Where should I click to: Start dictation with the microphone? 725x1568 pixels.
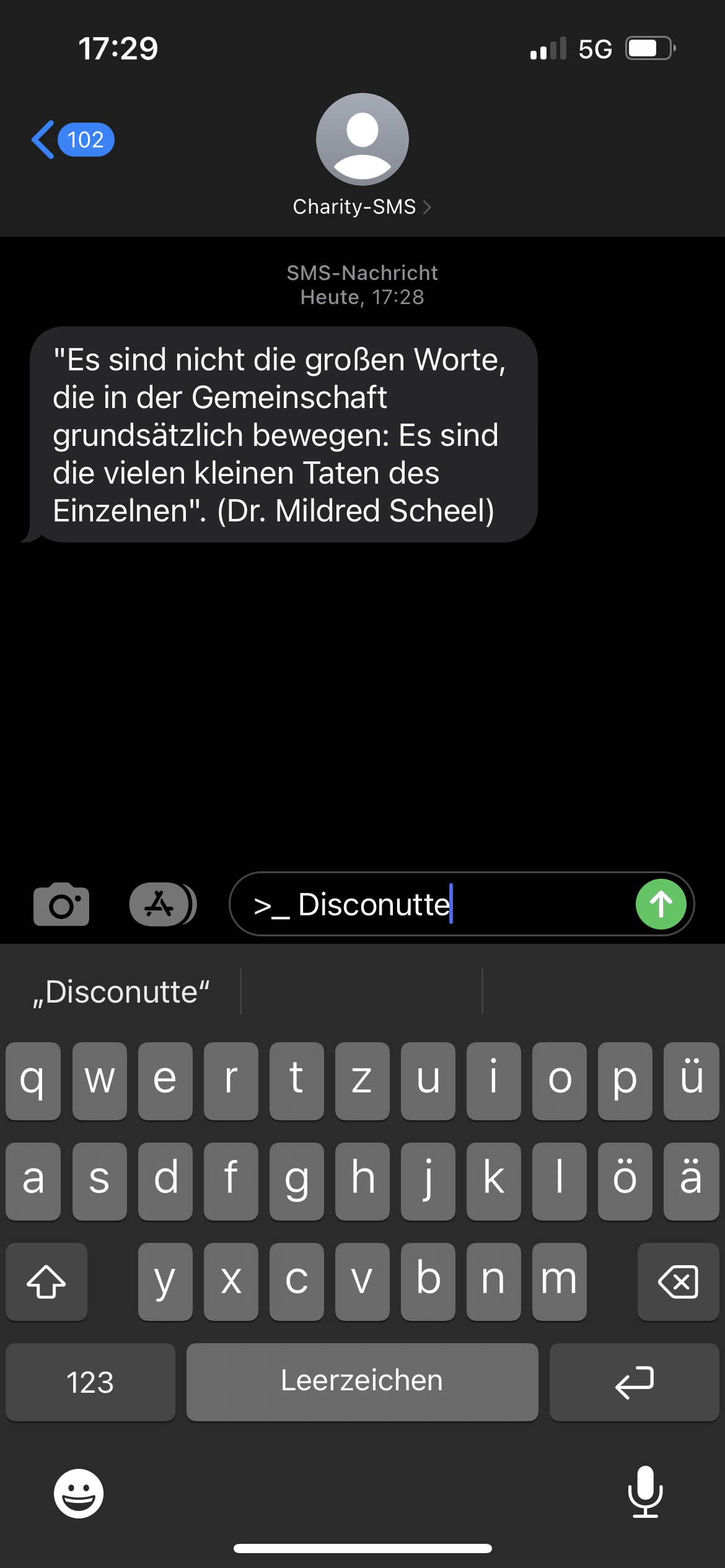[x=645, y=1492]
